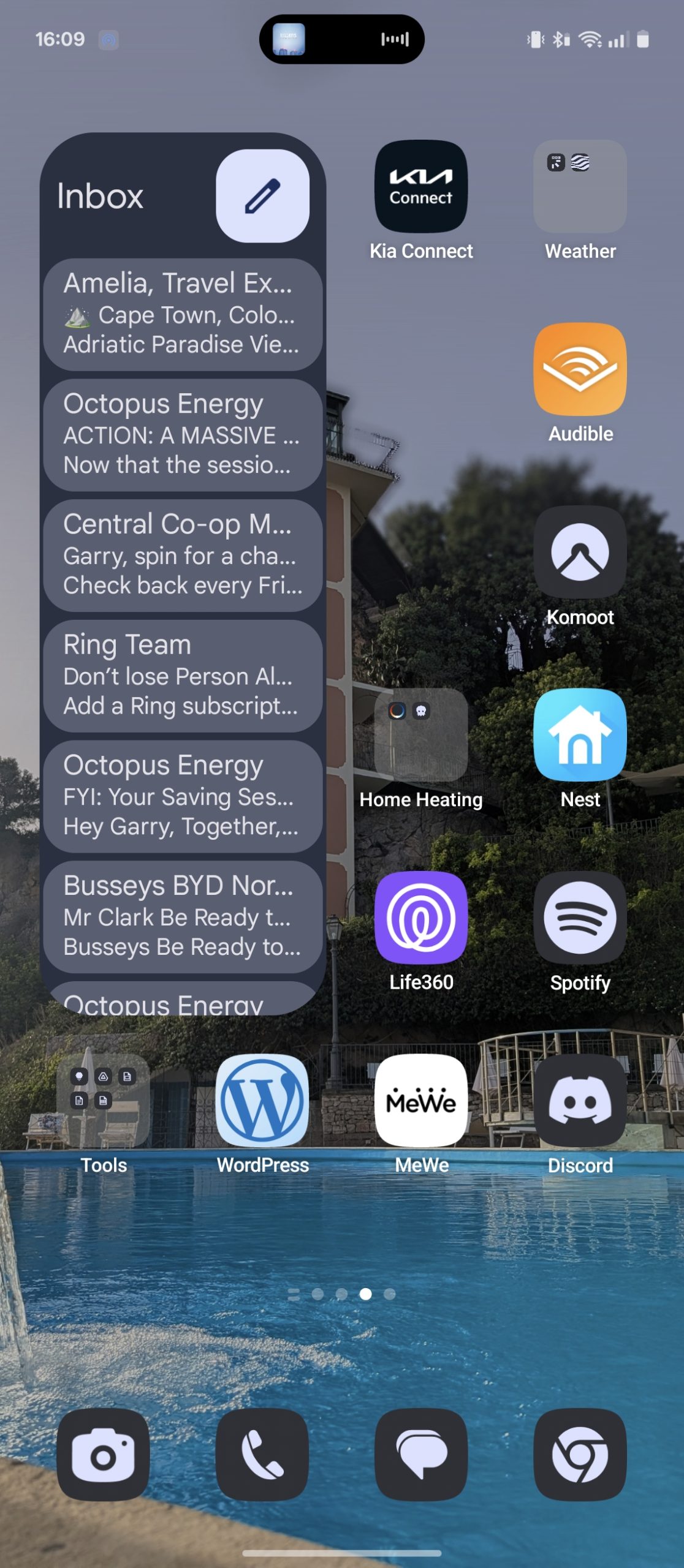
Task: Open Octopus Energy ACTION: A MASSIVE email
Action: pos(183,435)
